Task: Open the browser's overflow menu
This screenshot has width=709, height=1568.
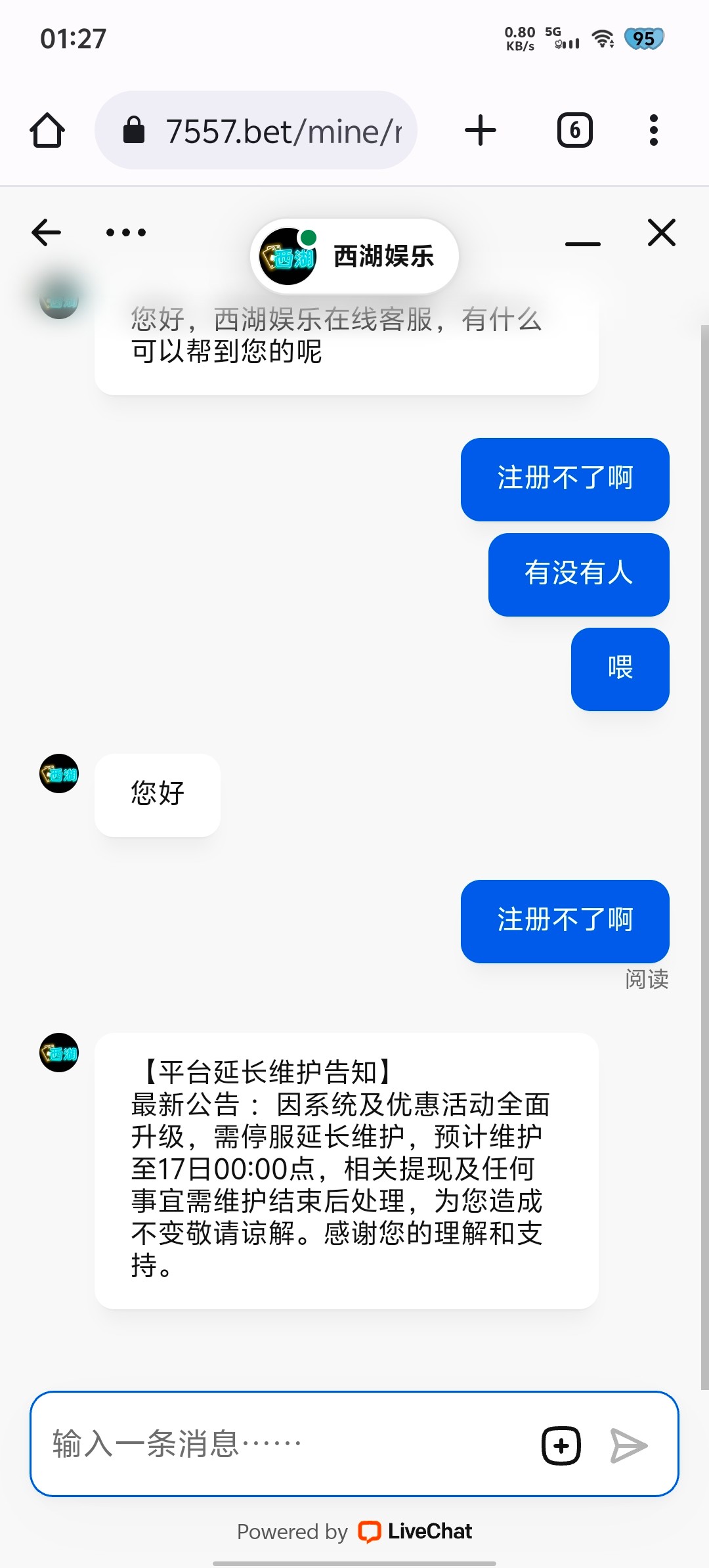Action: click(x=653, y=130)
